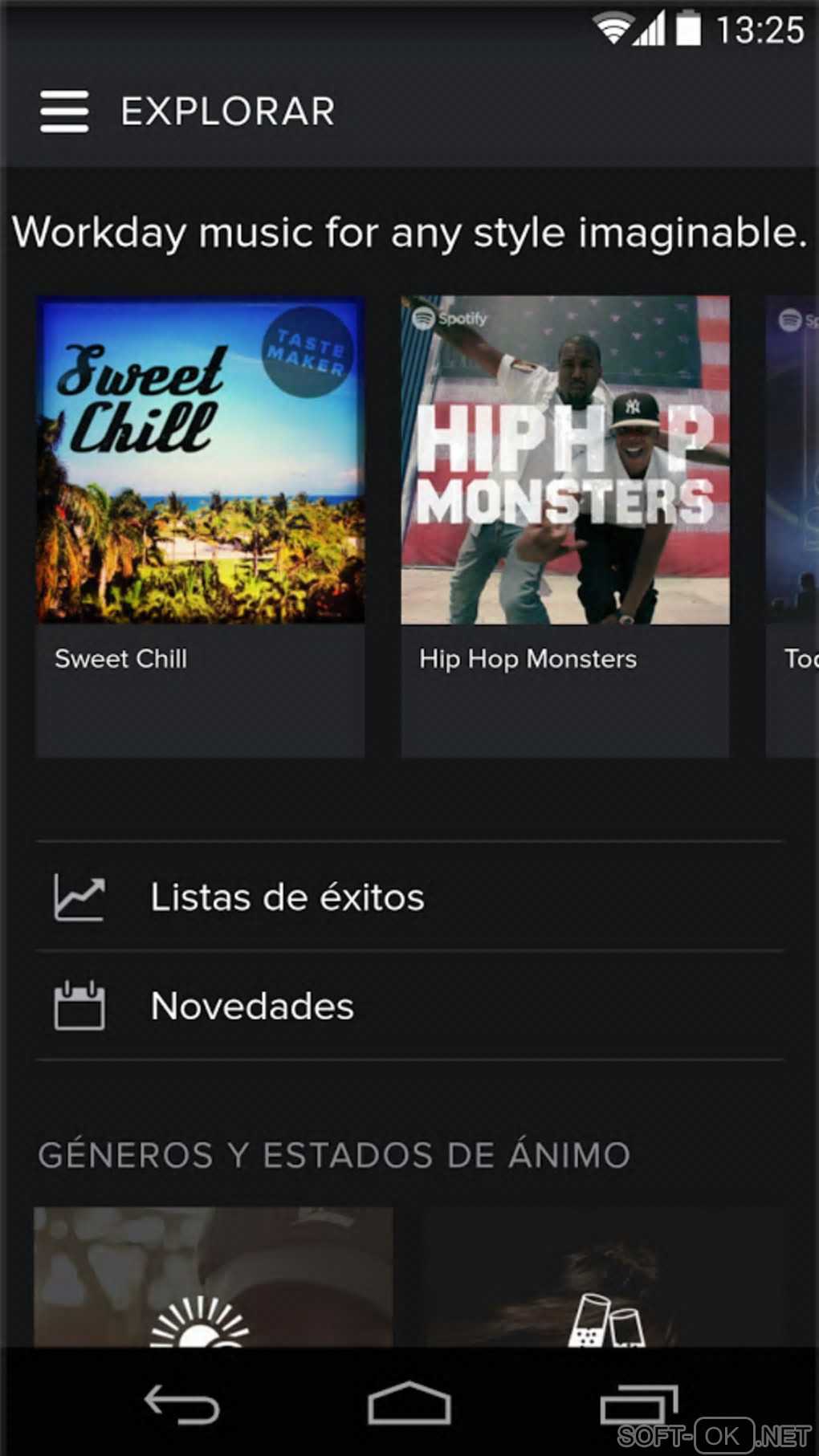
Task: Go to Listas de éxitos
Action: tap(409, 897)
